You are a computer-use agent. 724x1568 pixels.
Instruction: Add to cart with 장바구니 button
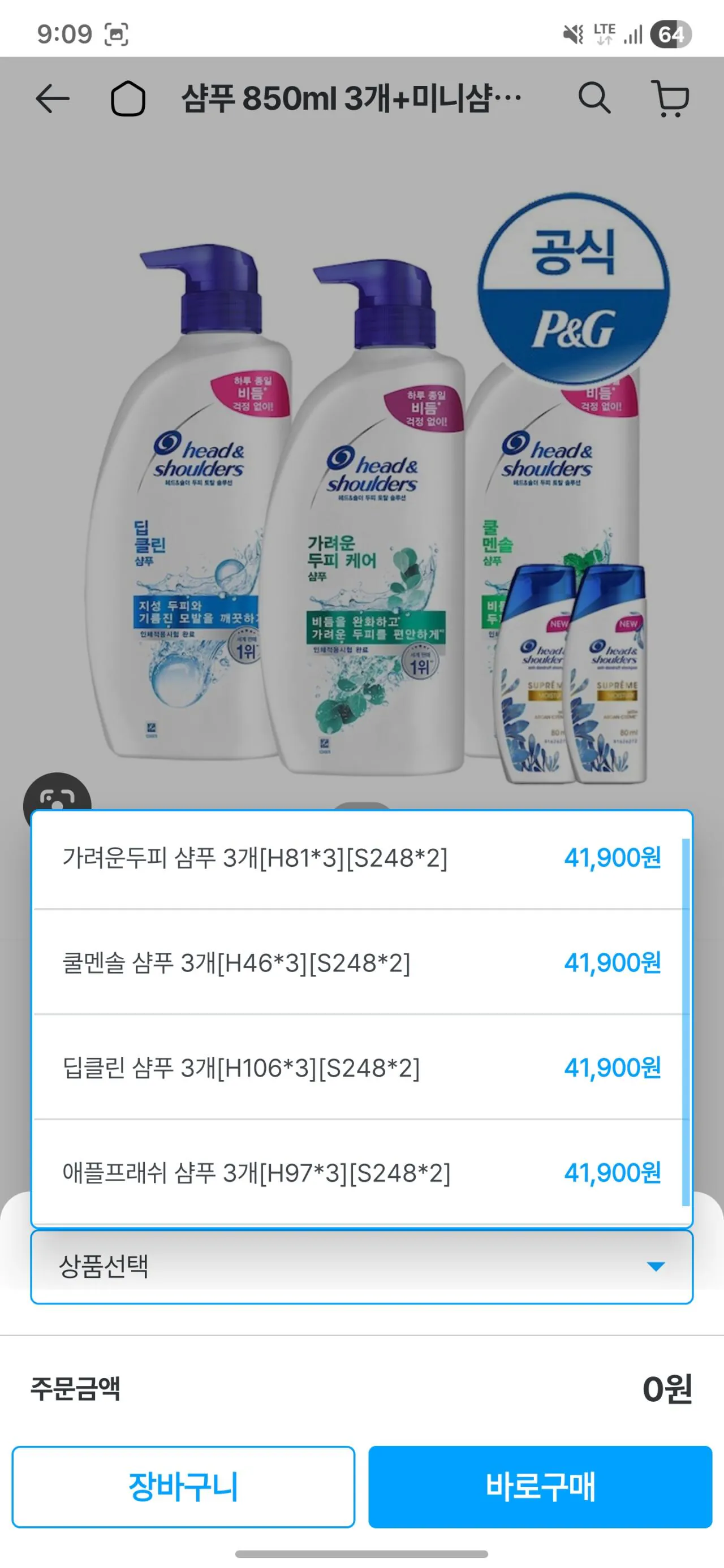coord(183,1487)
